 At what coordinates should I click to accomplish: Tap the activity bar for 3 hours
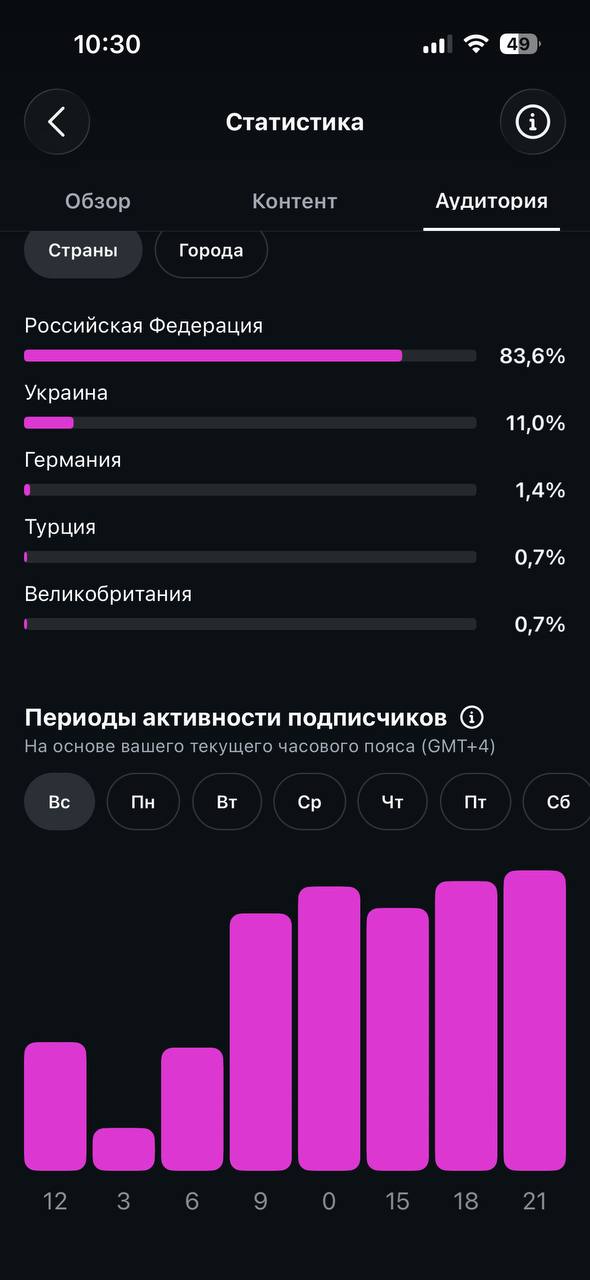click(124, 1149)
